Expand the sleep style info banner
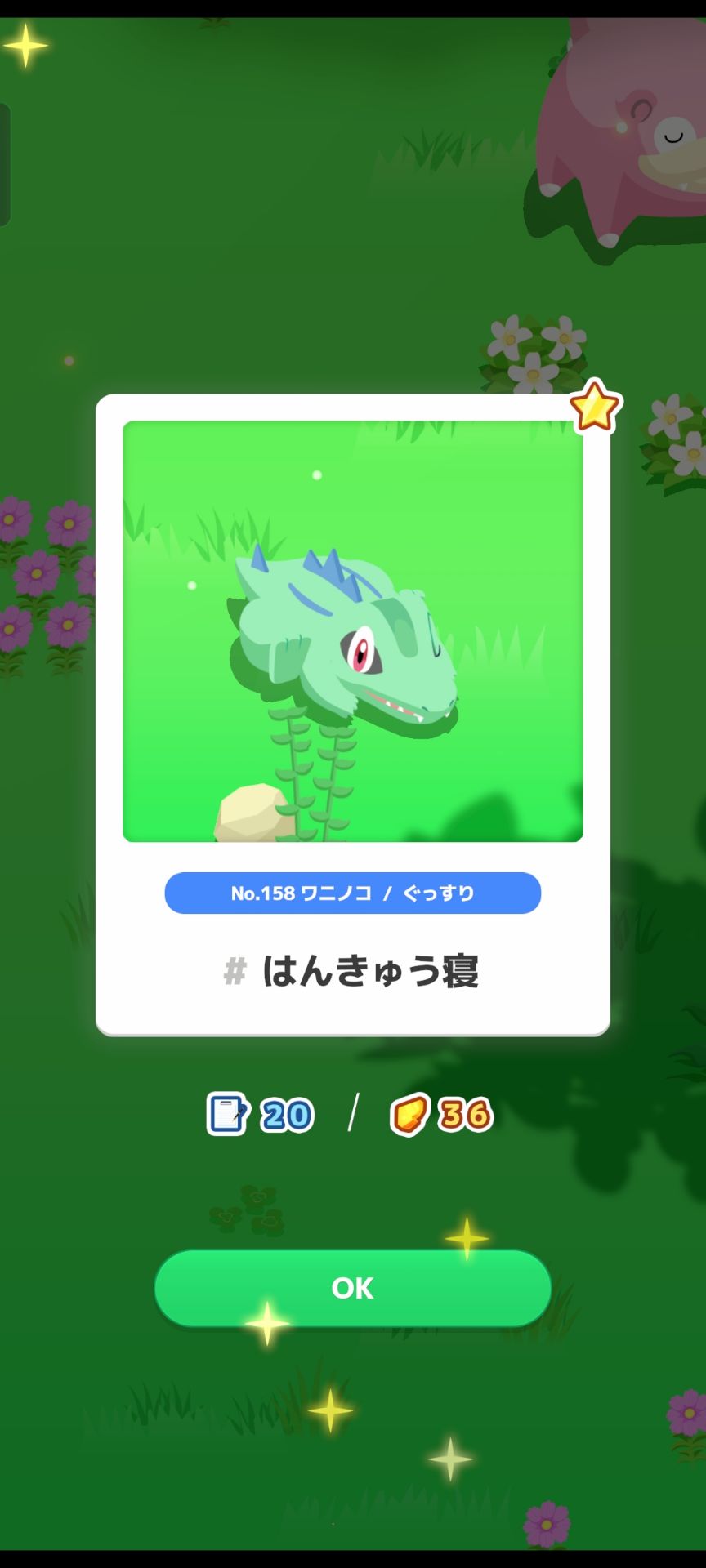Screen dimensions: 706x1568 [353, 893]
